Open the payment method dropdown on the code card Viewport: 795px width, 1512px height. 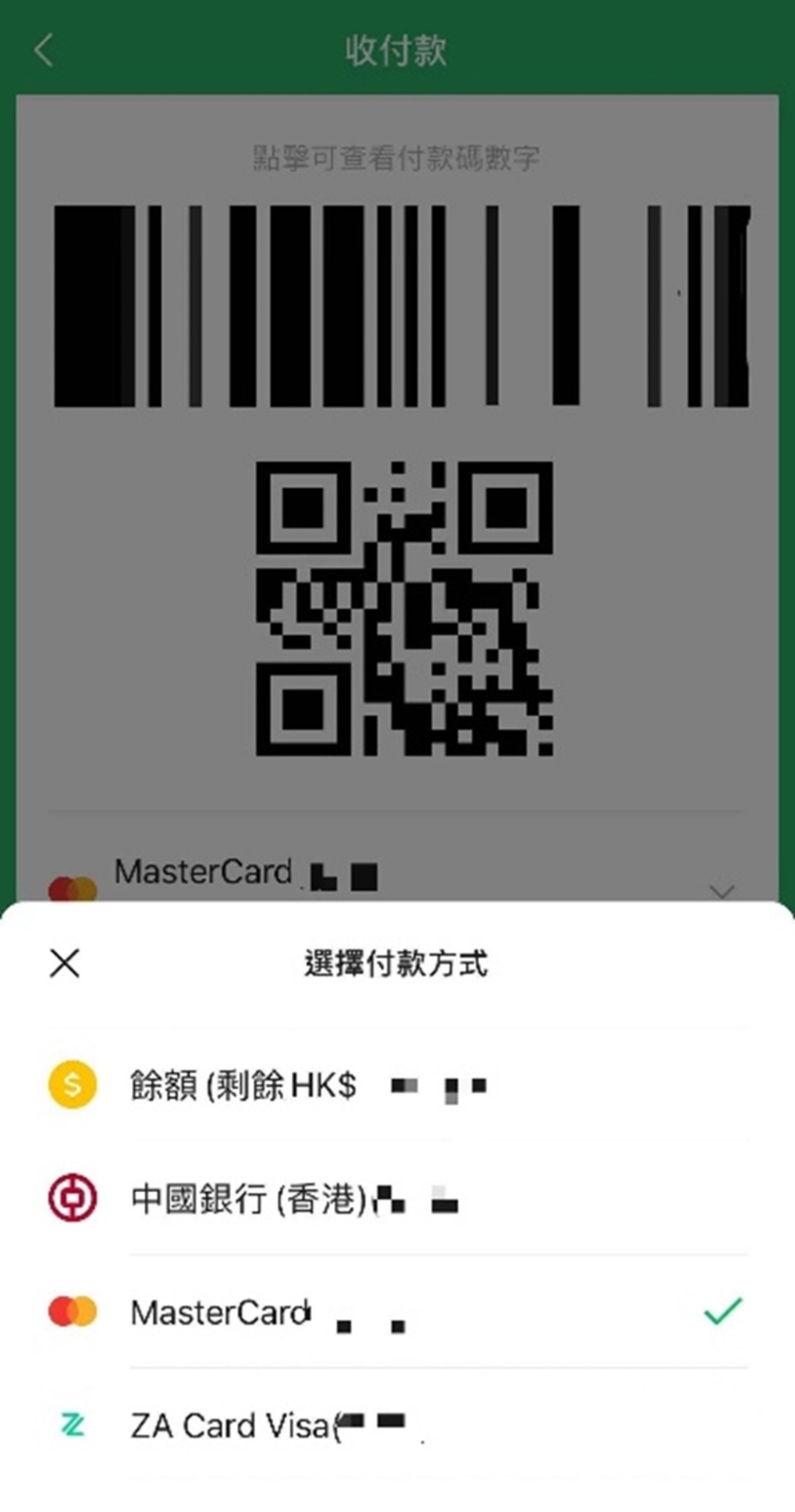(x=723, y=890)
